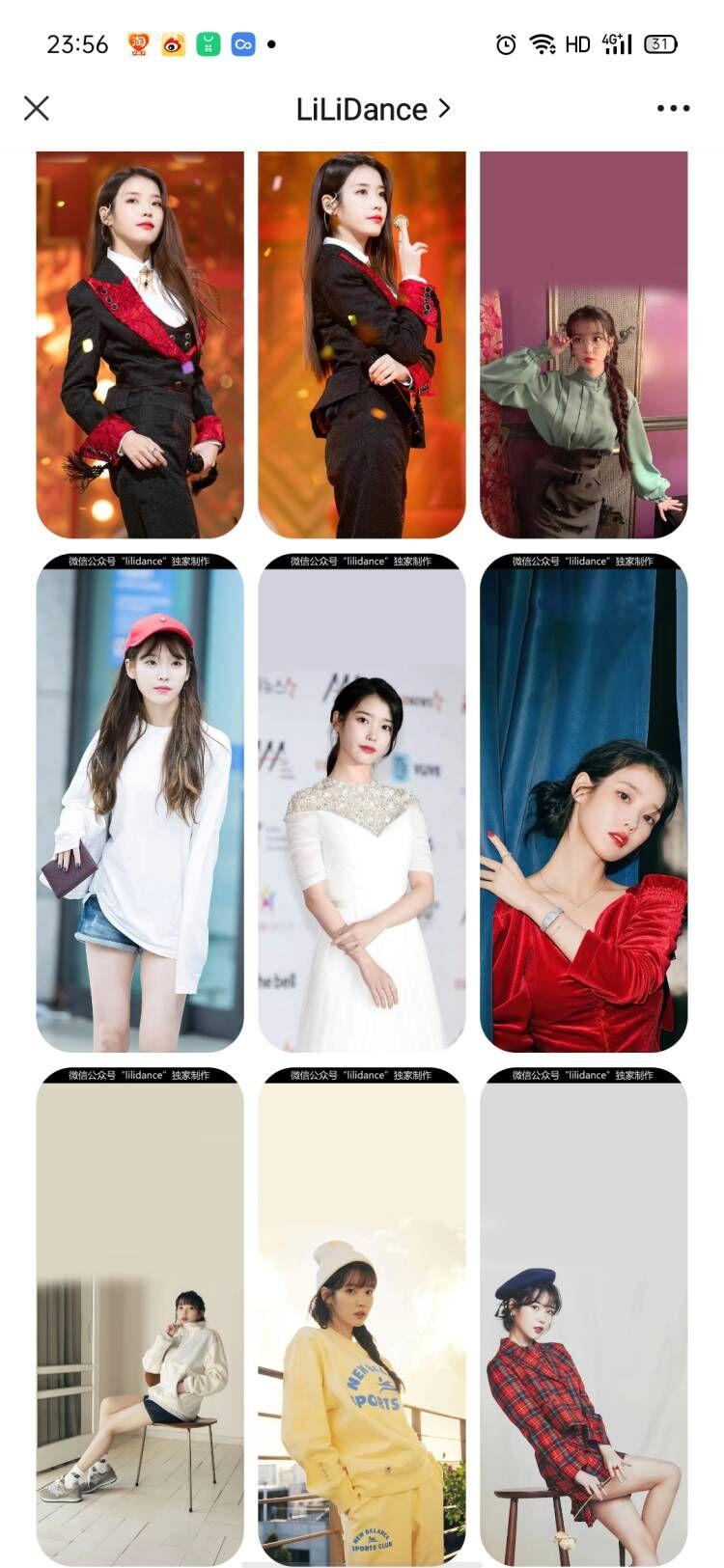Screen dimensions: 724x1568
Task: Close the LiLiDance article page
Action: click(37, 108)
